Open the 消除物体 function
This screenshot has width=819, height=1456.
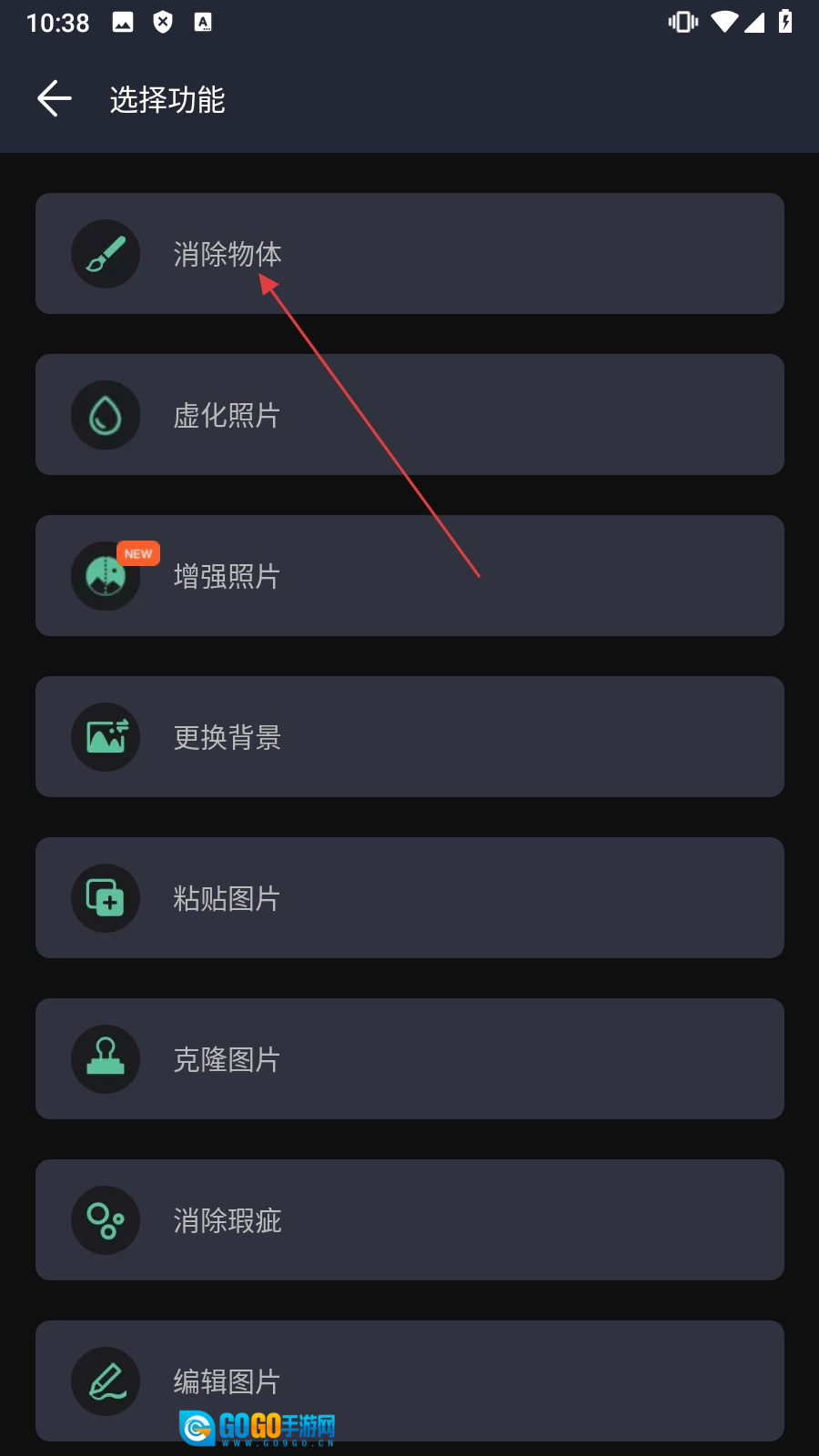tap(409, 254)
